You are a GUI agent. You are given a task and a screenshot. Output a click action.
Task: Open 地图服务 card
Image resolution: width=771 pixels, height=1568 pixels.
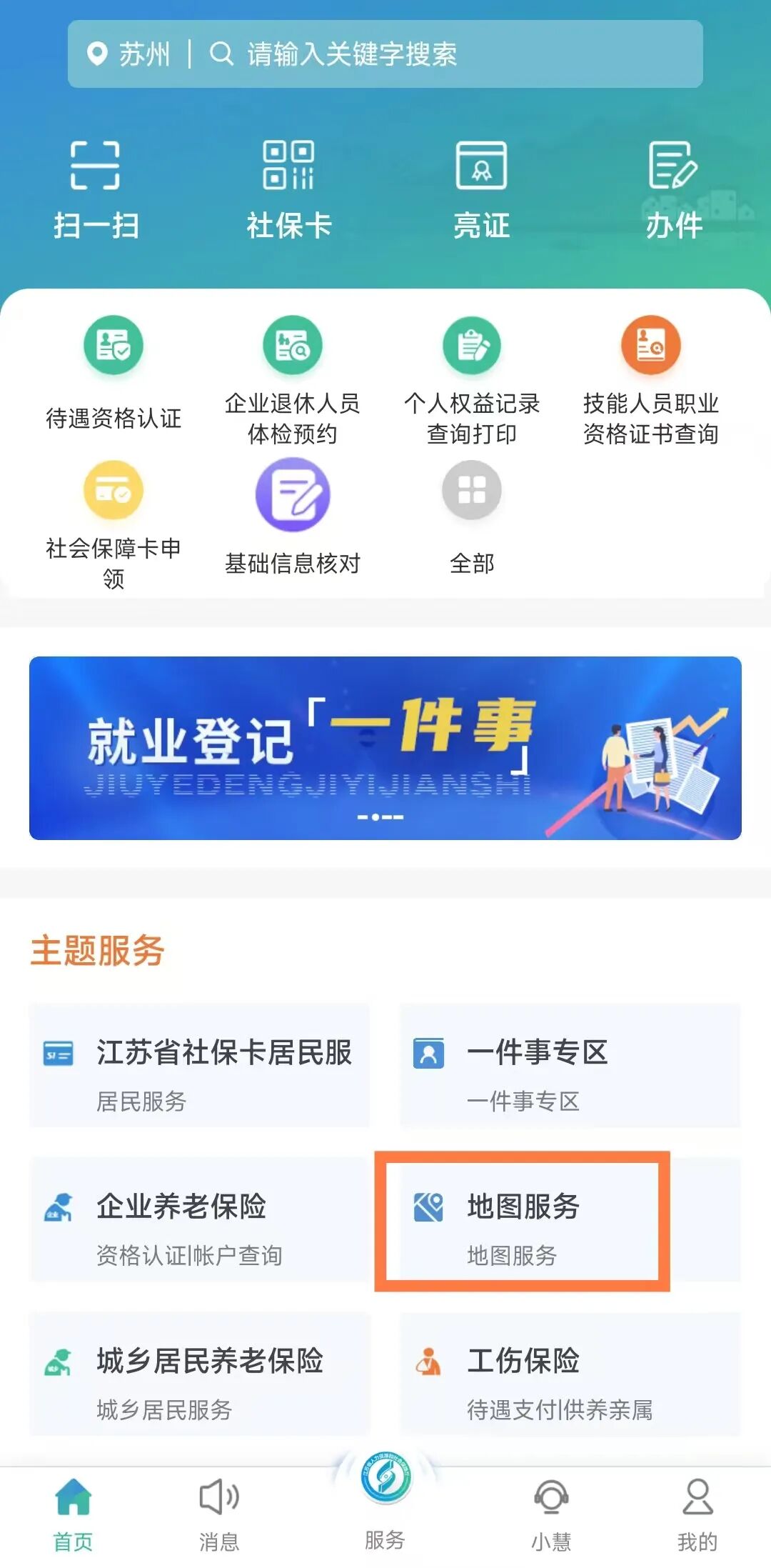tap(523, 1221)
